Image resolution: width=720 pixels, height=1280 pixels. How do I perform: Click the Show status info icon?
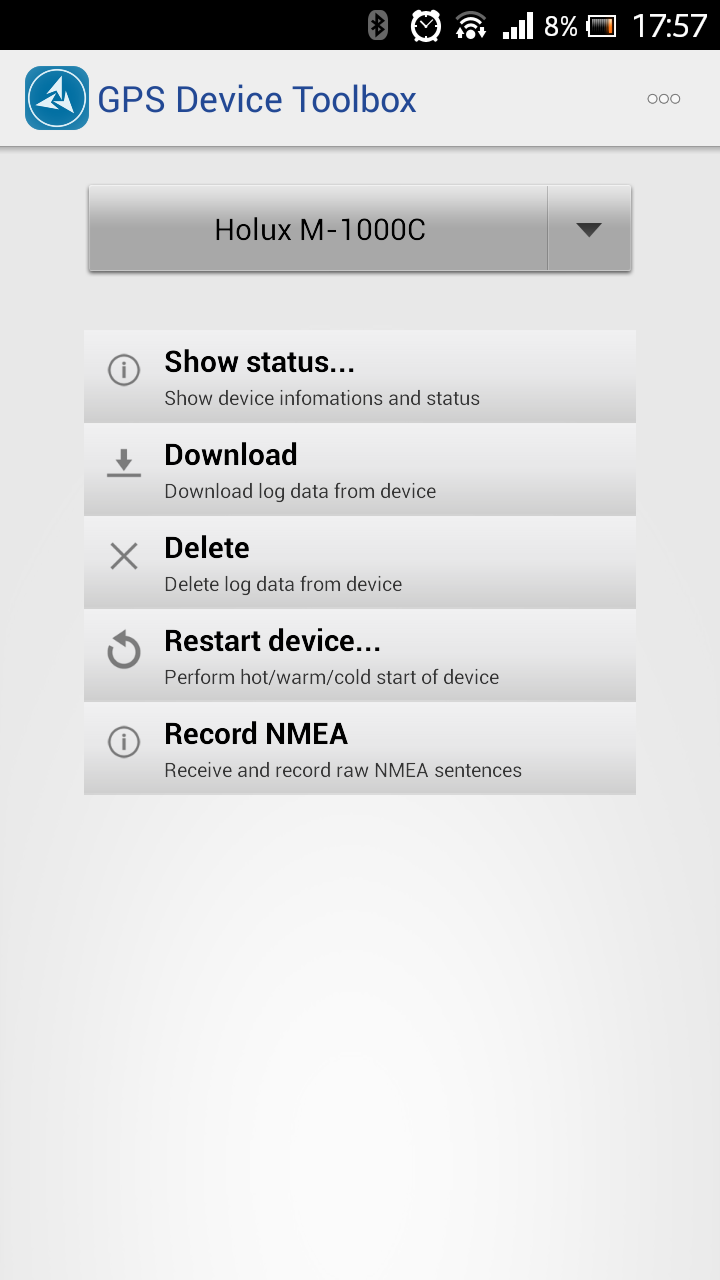click(x=123, y=369)
